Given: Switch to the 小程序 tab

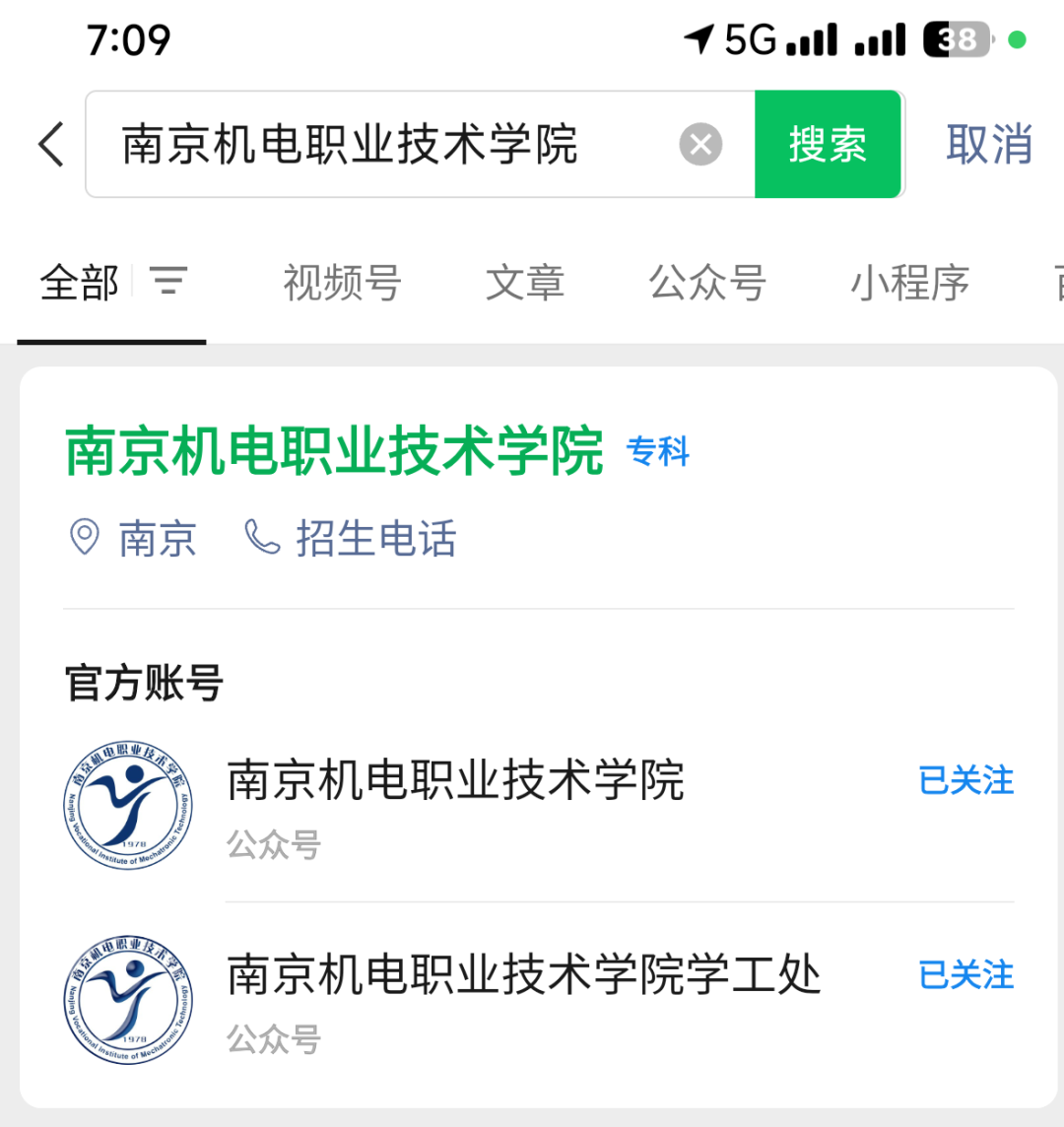Looking at the screenshot, I should 909,284.
